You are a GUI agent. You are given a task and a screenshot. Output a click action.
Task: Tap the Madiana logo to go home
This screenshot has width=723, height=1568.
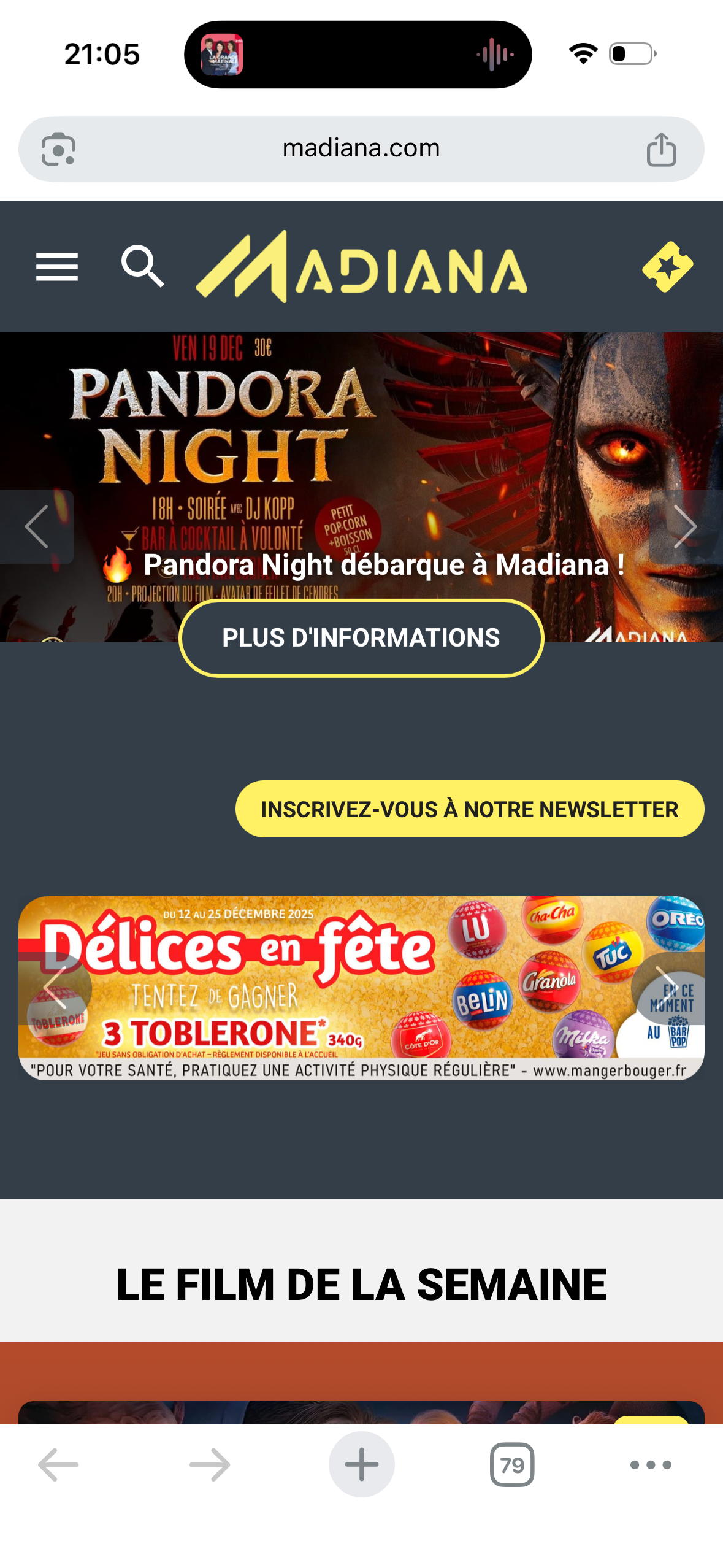tap(362, 267)
